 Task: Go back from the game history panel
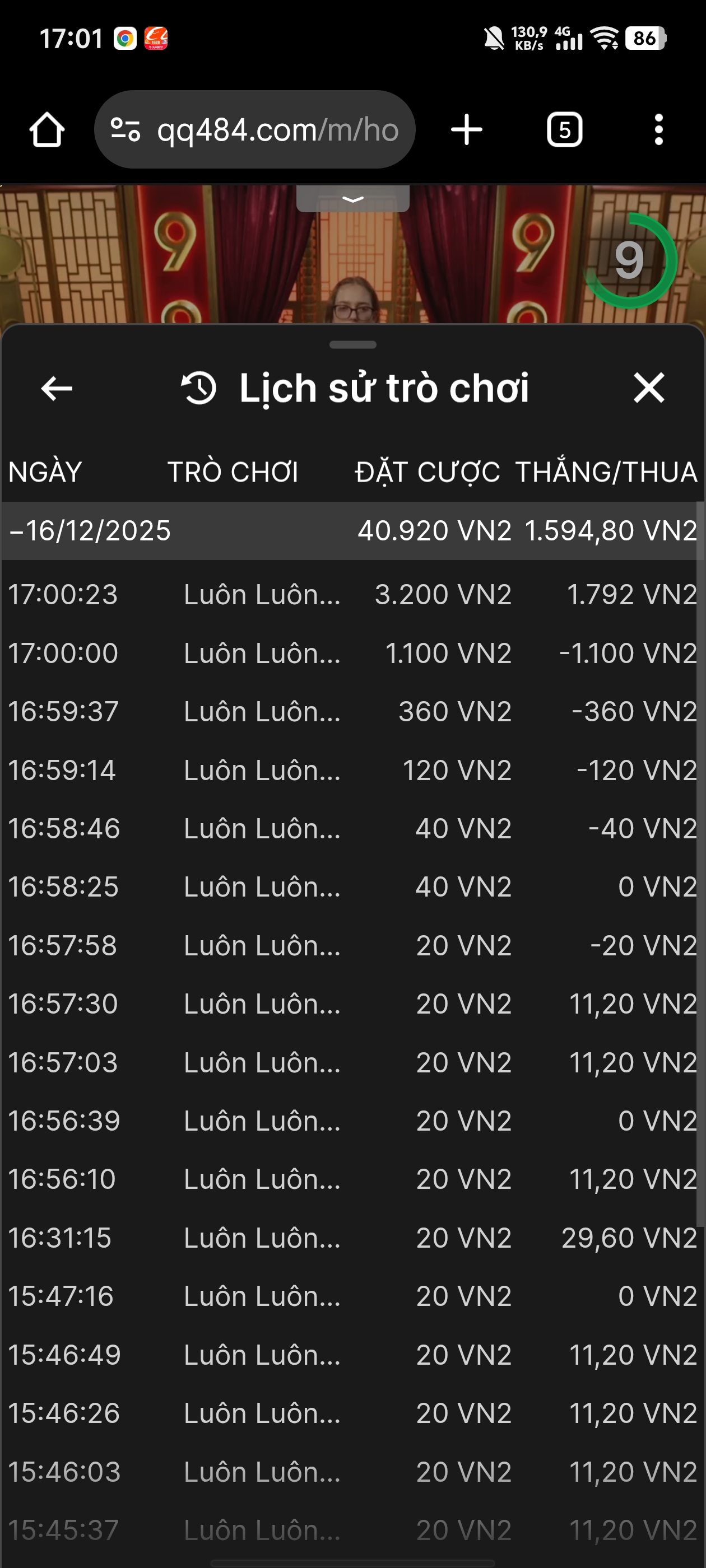pyautogui.click(x=57, y=388)
